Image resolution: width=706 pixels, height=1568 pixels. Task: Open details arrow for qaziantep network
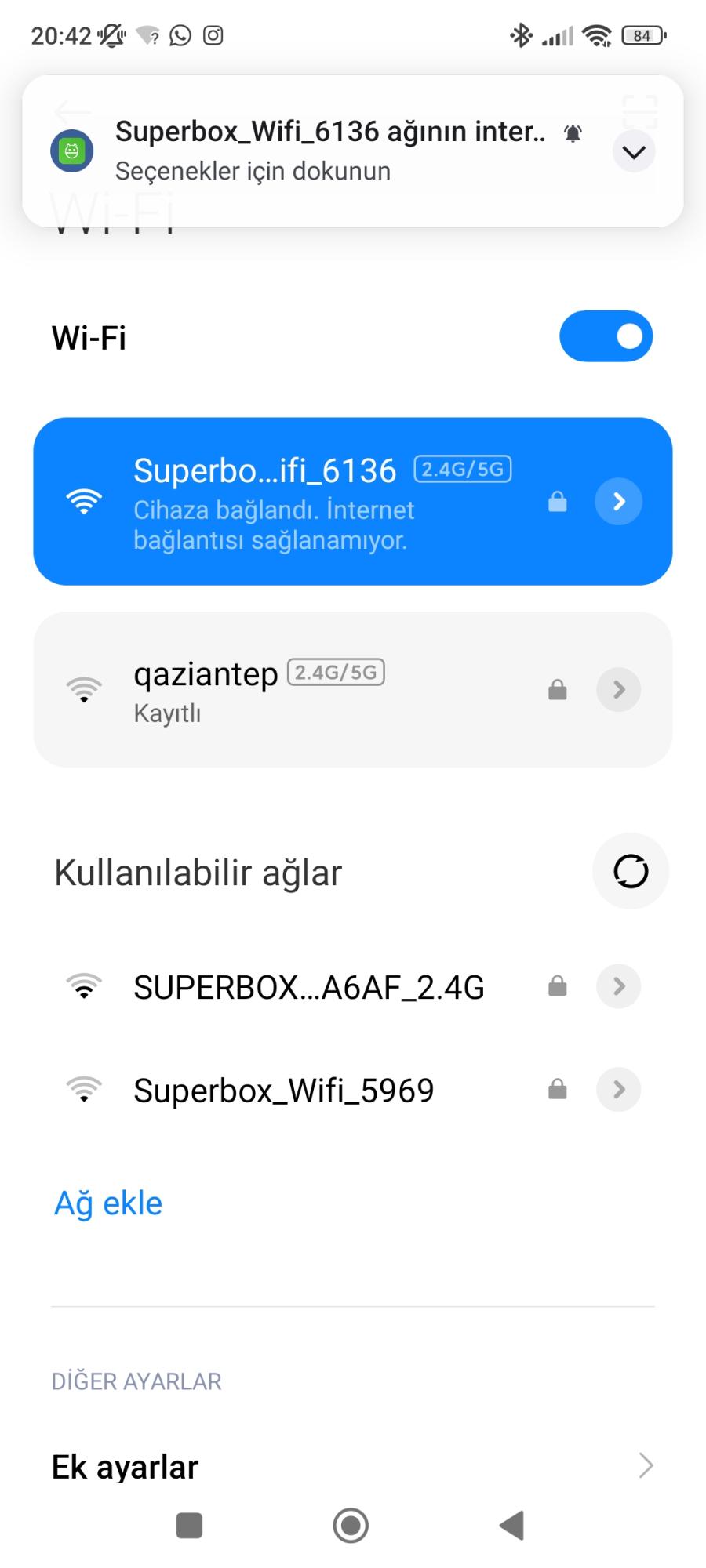coord(618,689)
